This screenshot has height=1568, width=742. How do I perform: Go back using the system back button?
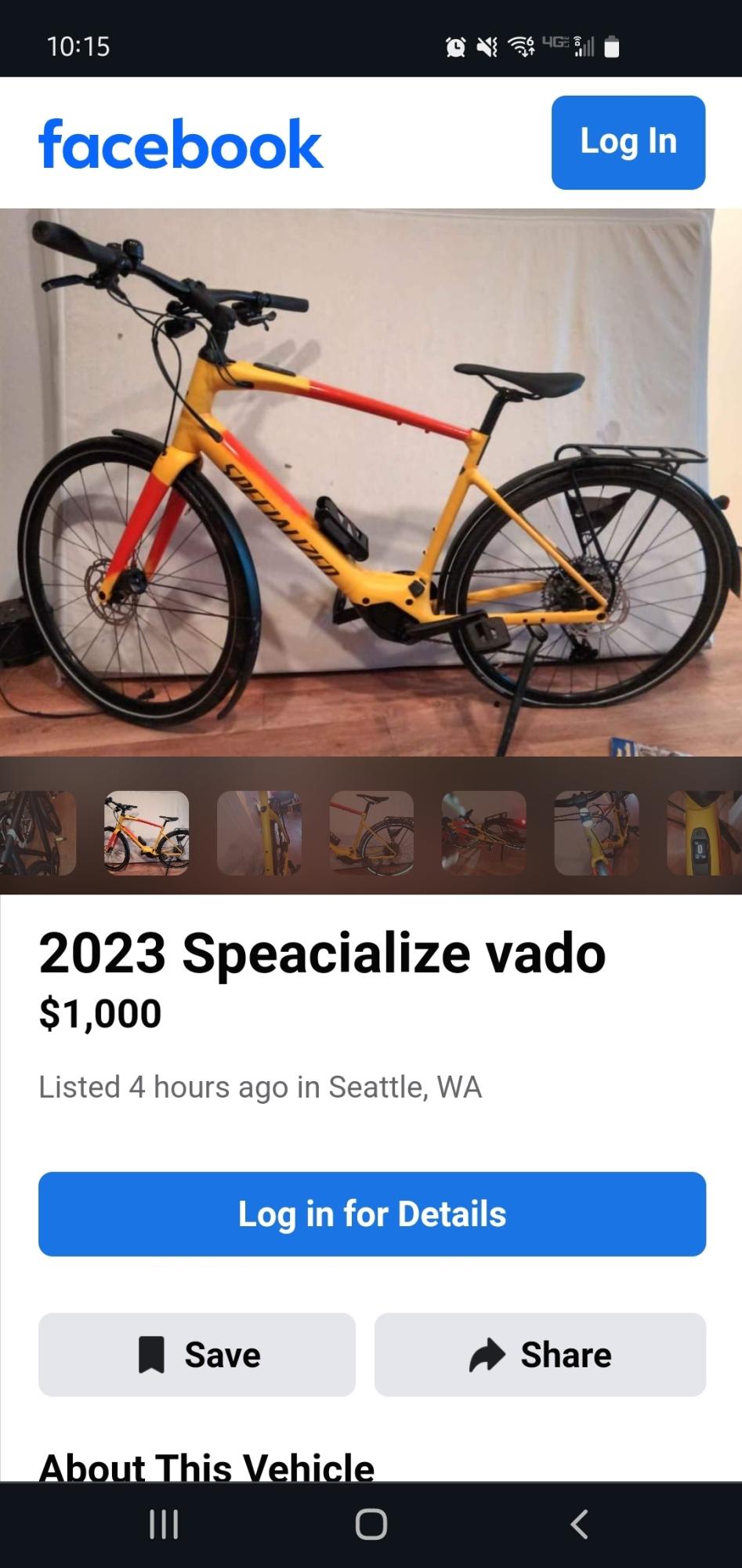pyautogui.click(x=579, y=1525)
